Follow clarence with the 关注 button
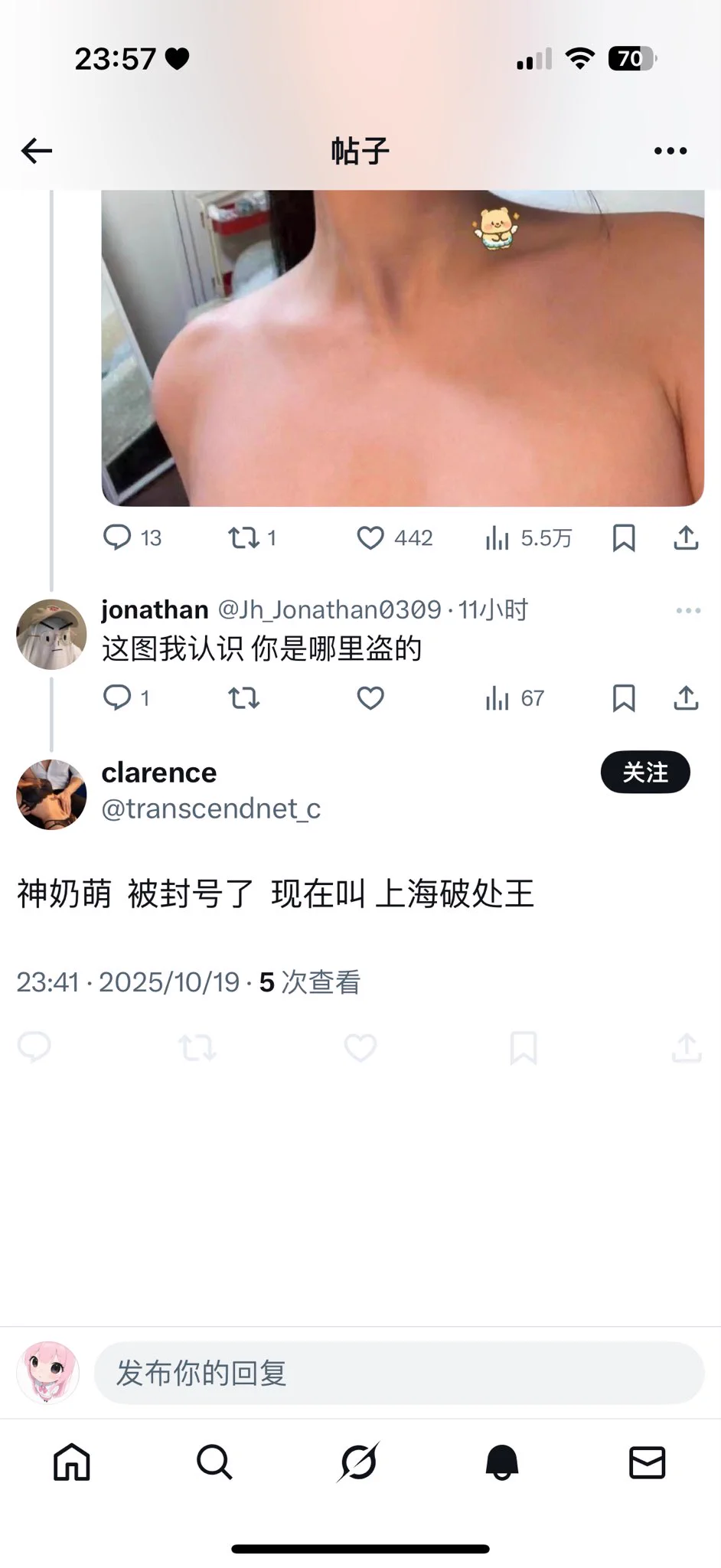 [x=644, y=773]
